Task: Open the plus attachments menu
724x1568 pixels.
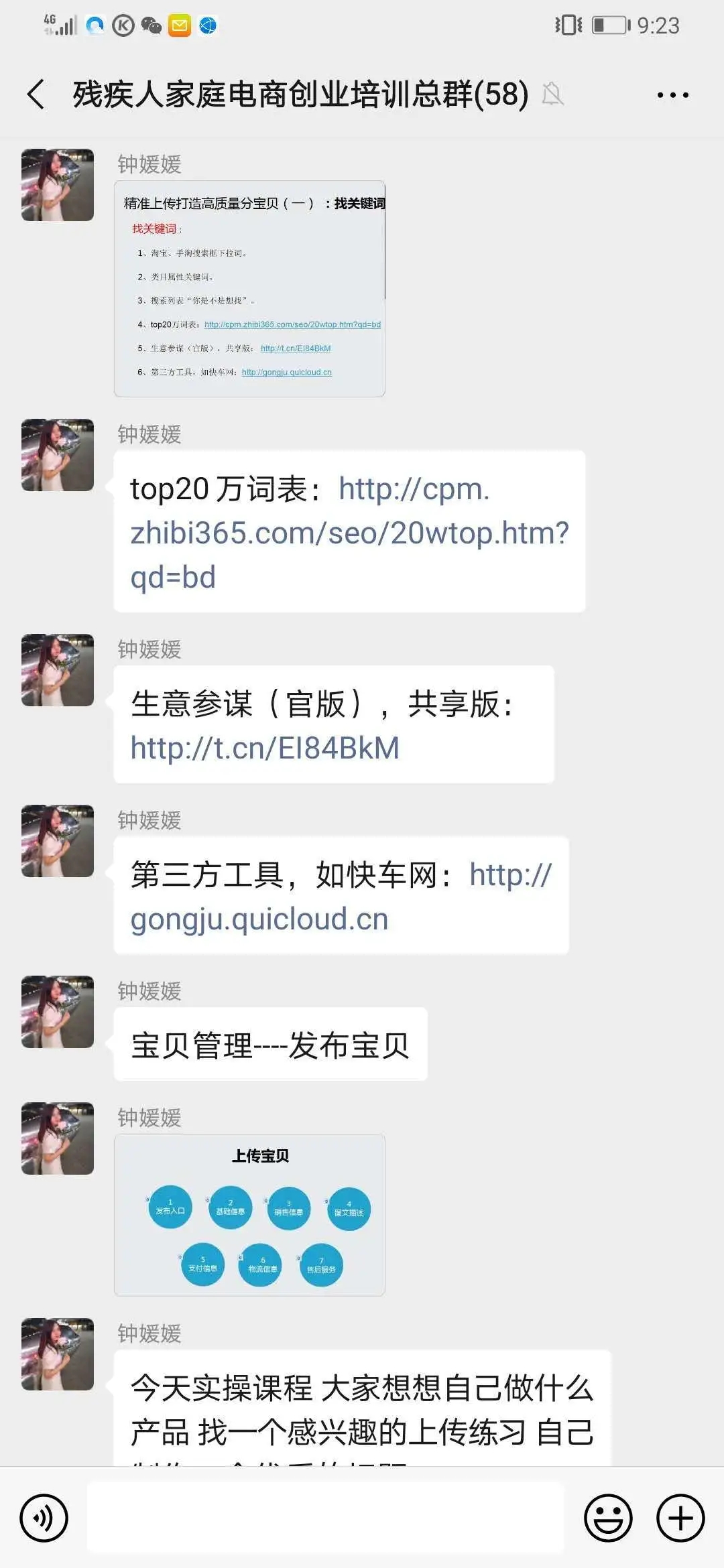Action: point(680,1518)
